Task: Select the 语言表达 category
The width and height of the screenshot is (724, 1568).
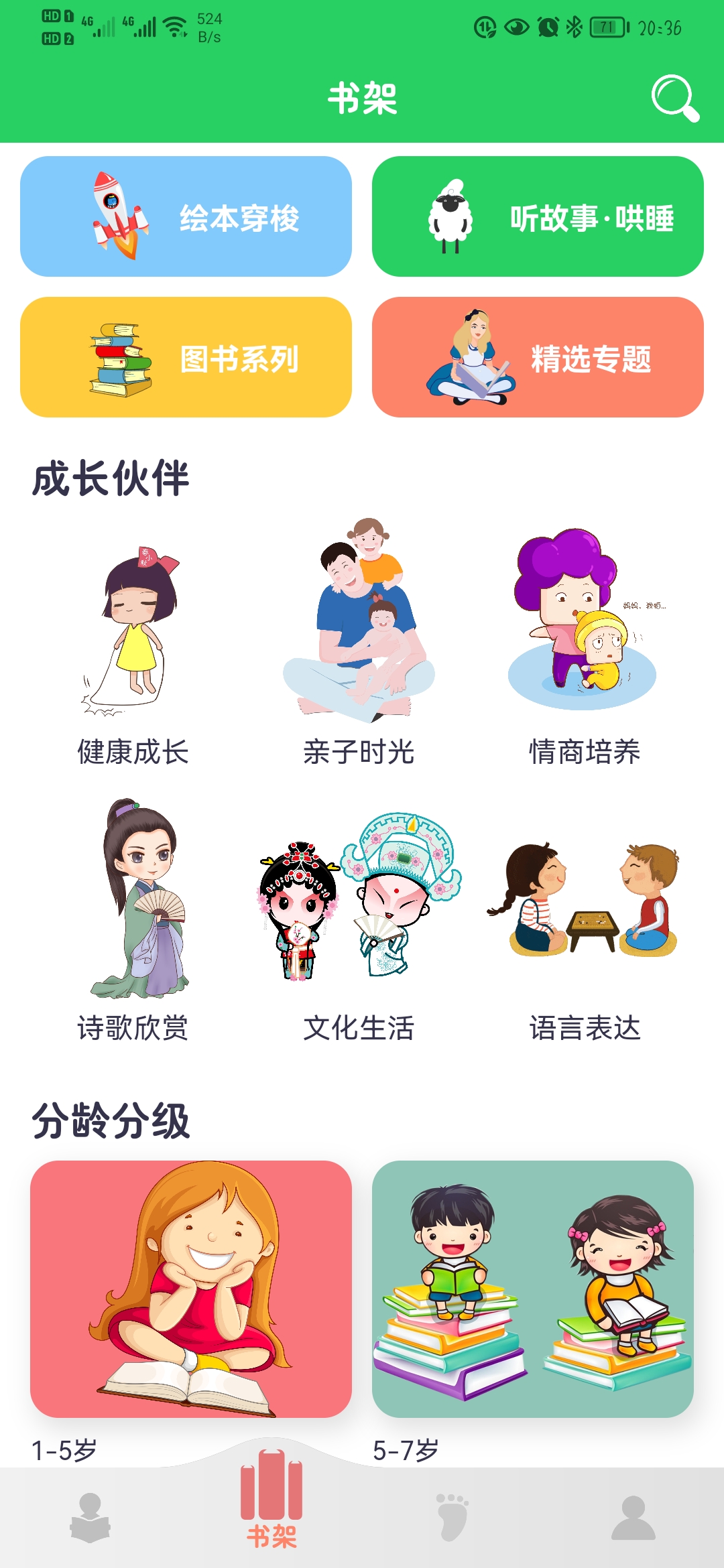Action: [585, 921]
